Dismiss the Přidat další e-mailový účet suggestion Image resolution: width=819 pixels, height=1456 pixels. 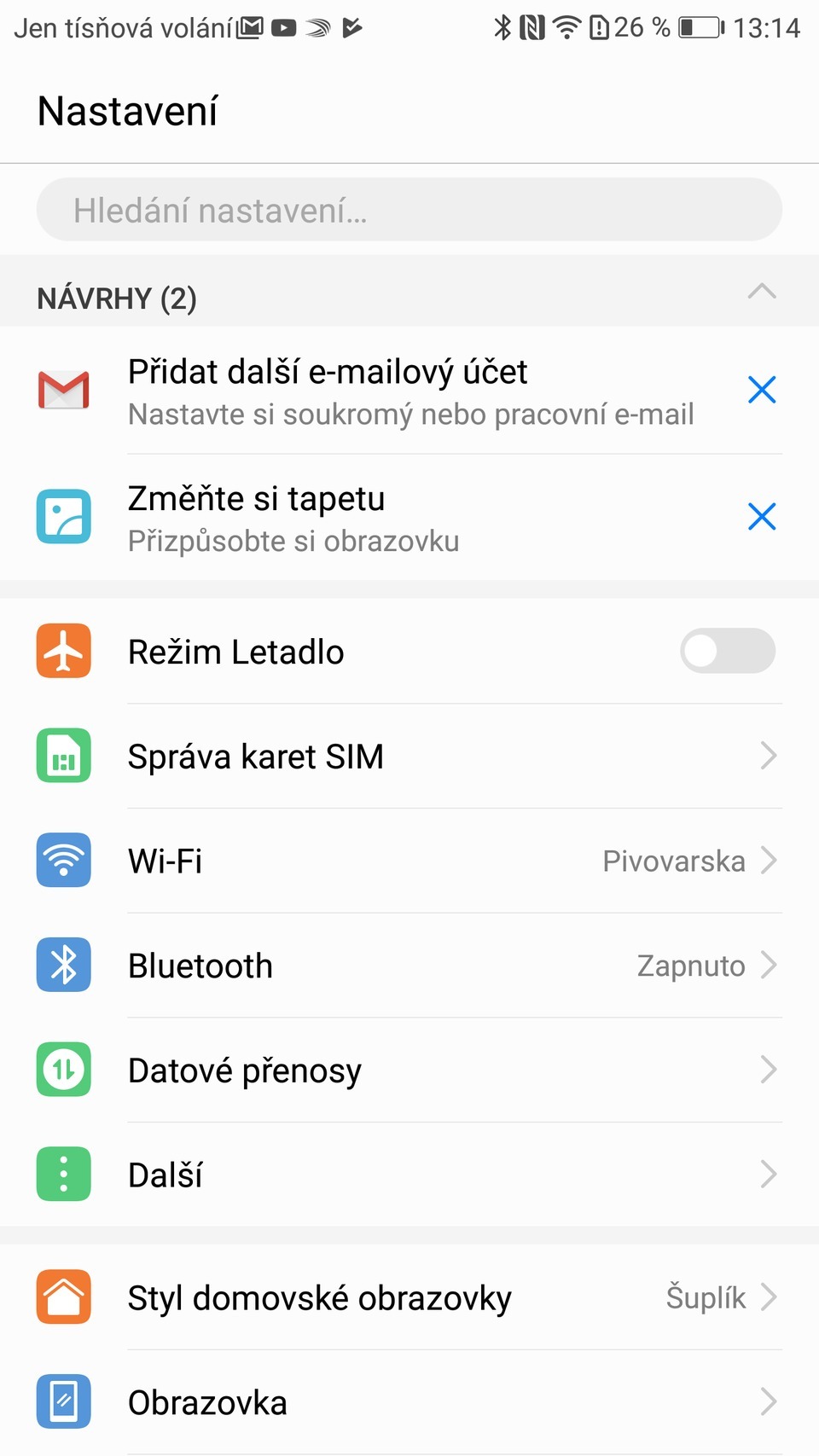[x=762, y=390]
